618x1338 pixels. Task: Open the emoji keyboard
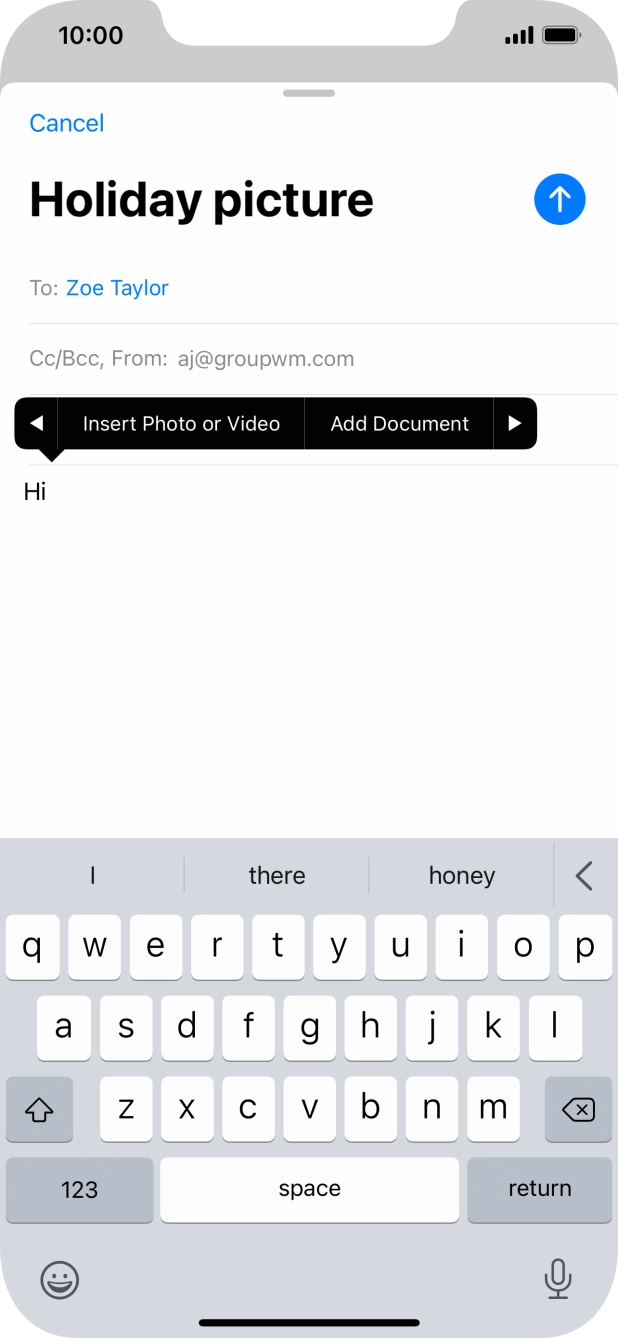click(60, 1278)
